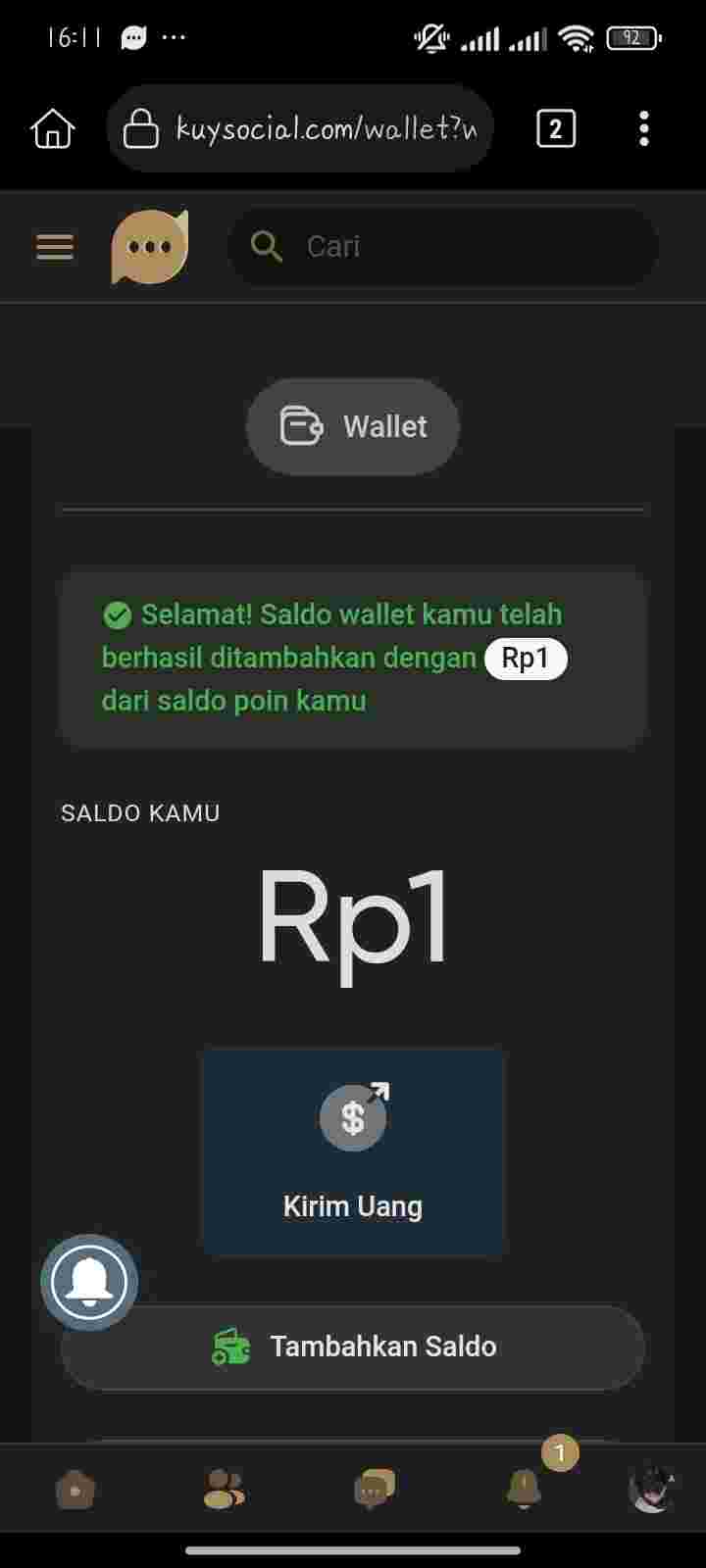Open the profile avatar tab
The height and width of the screenshot is (1568, 706).
(651, 1491)
